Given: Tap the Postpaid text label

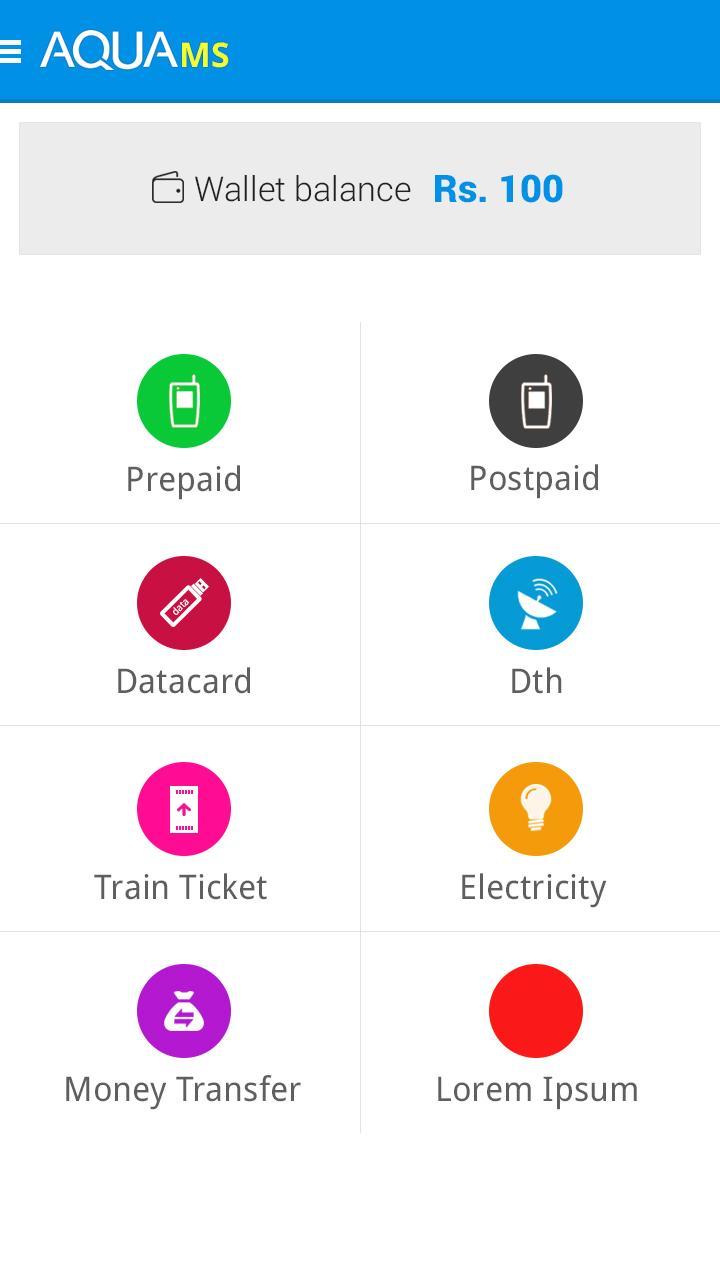Looking at the screenshot, I should tap(535, 478).
